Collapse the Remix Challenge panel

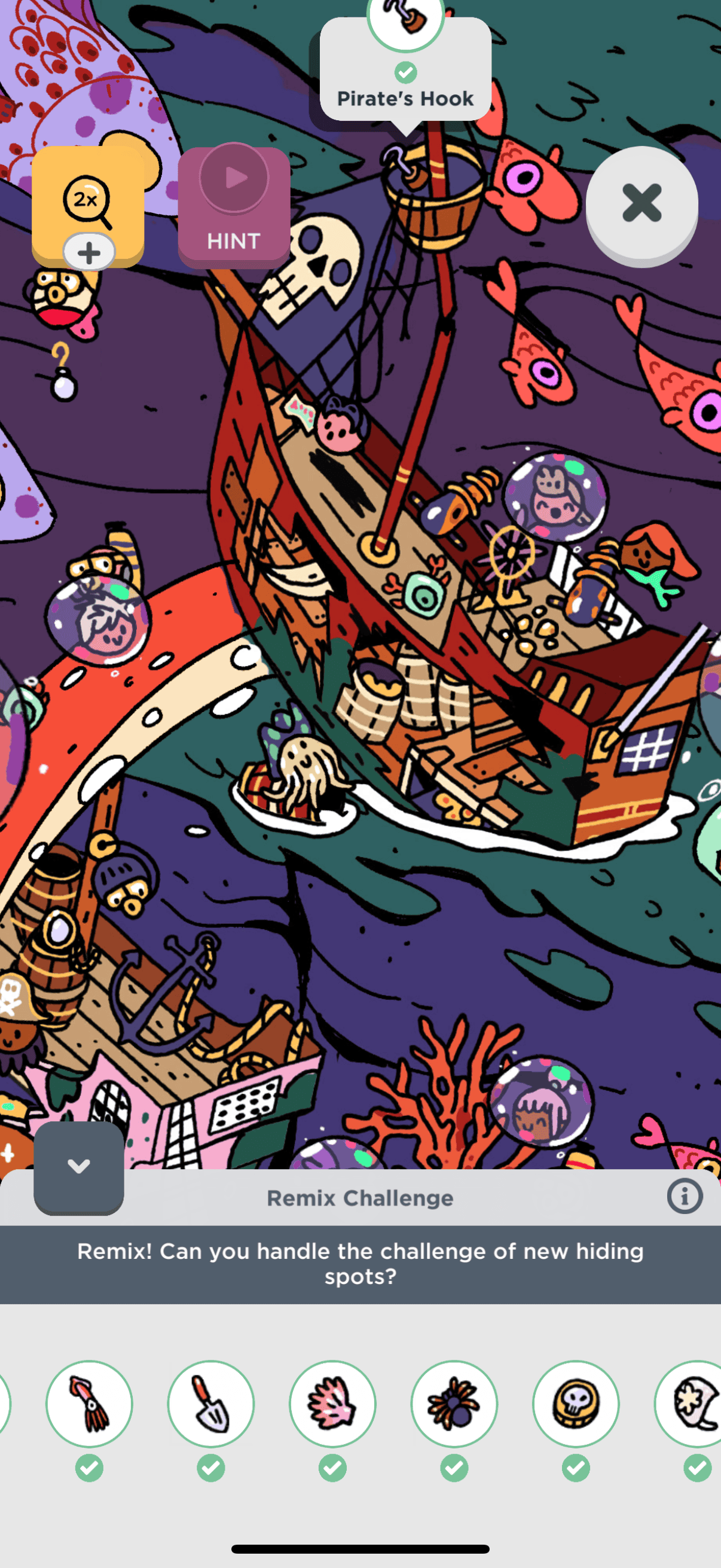coord(78,1166)
